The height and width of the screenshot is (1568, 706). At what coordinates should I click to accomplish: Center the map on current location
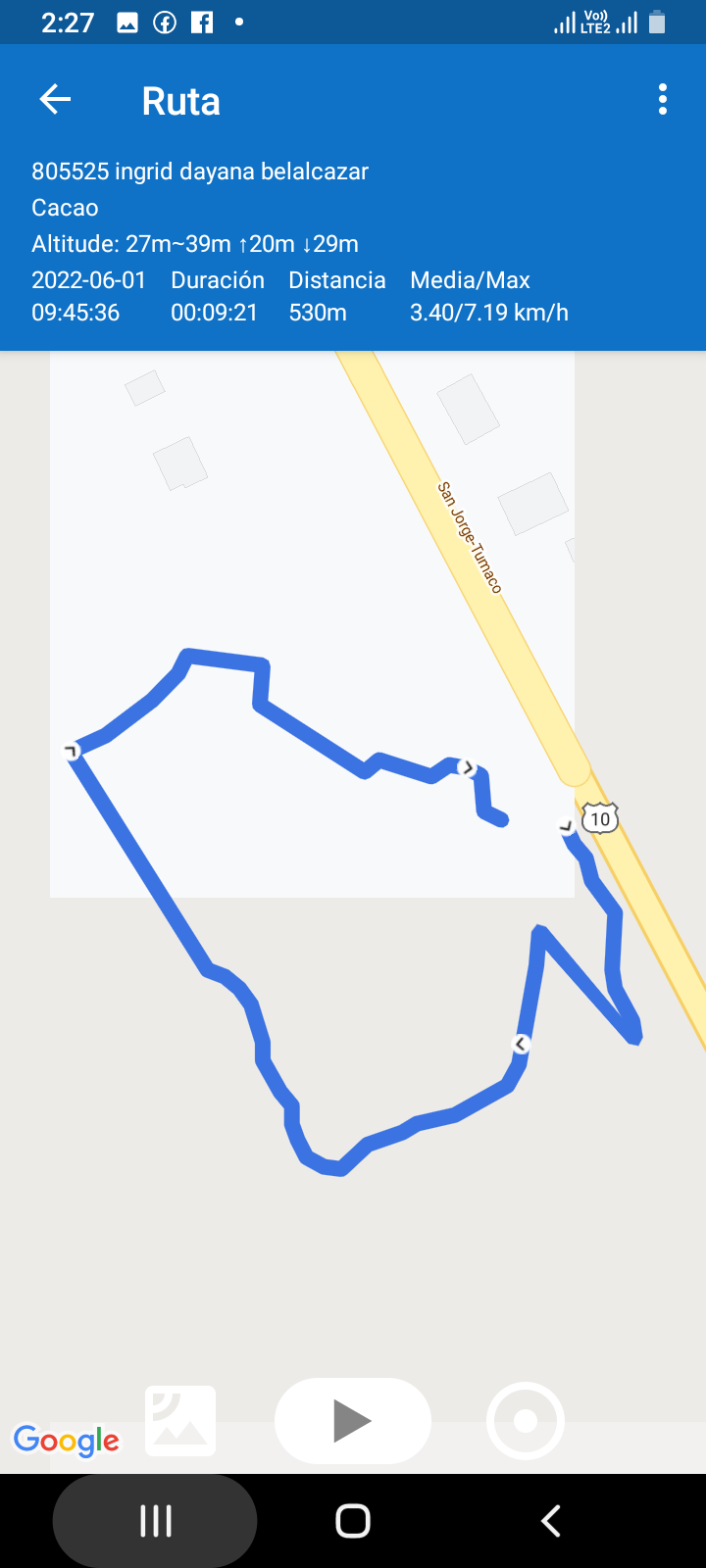point(526,1421)
